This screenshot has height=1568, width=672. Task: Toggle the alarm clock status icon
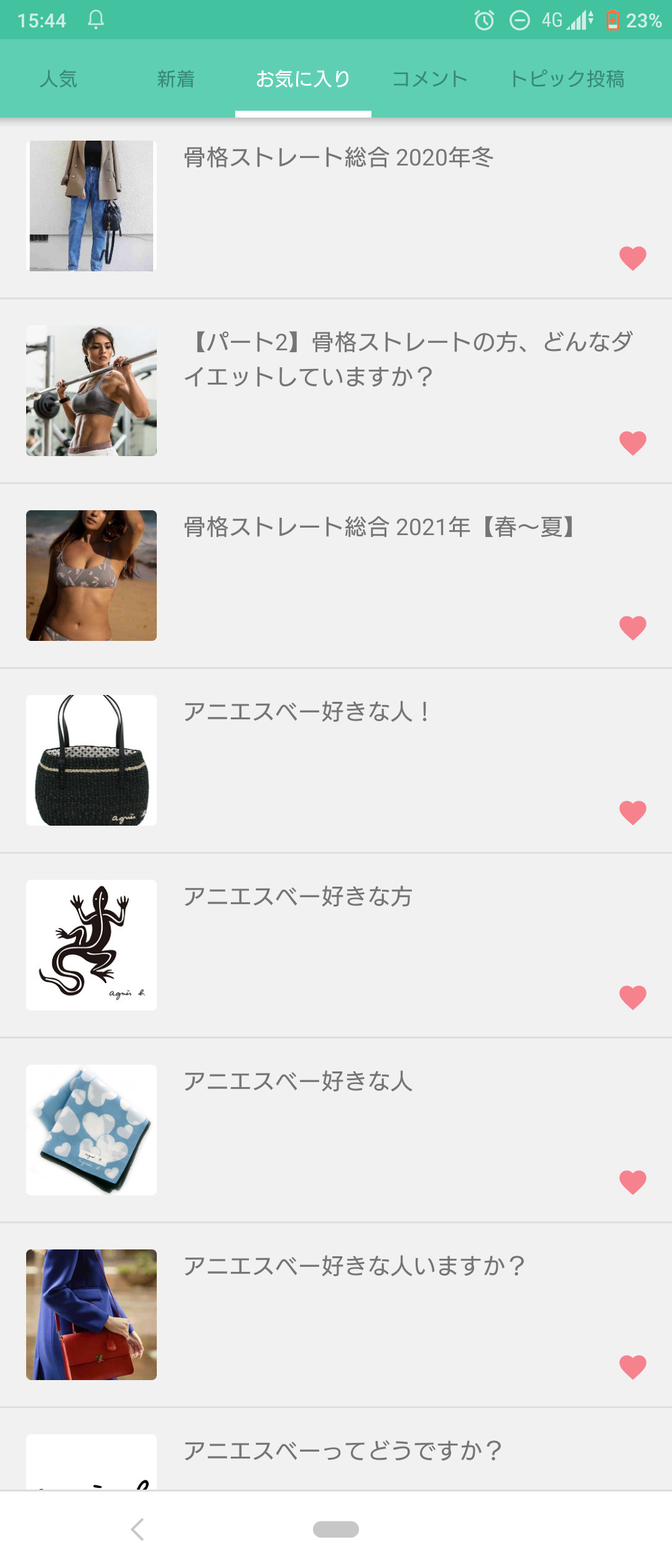click(x=483, y=21)
